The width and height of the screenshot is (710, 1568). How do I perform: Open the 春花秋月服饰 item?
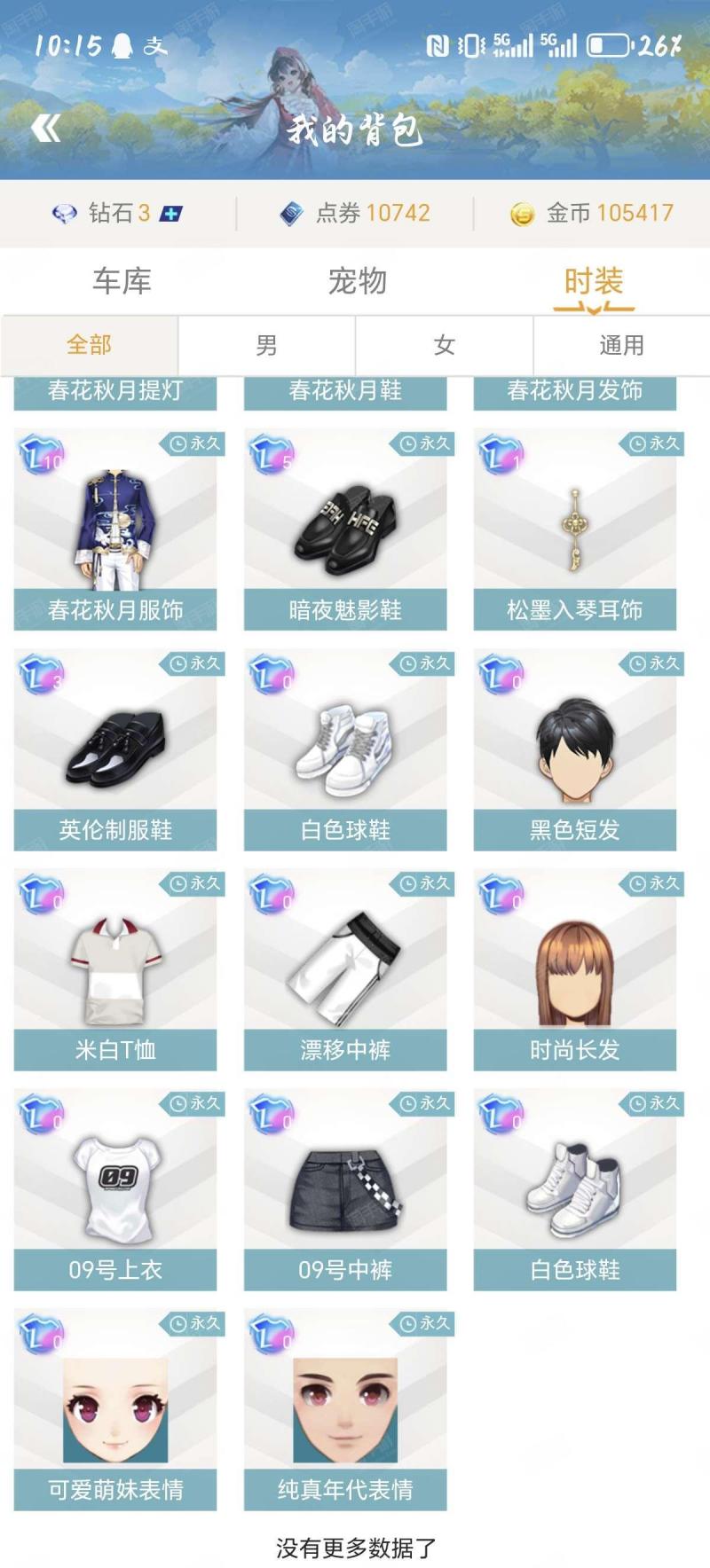tap(115, 530)
